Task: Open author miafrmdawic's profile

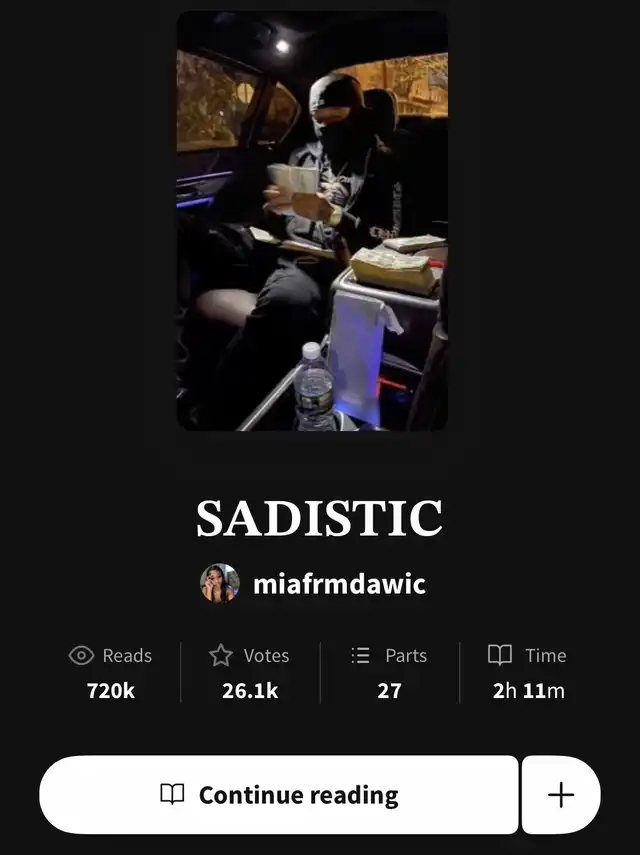Action: click(x=318, y=584)
